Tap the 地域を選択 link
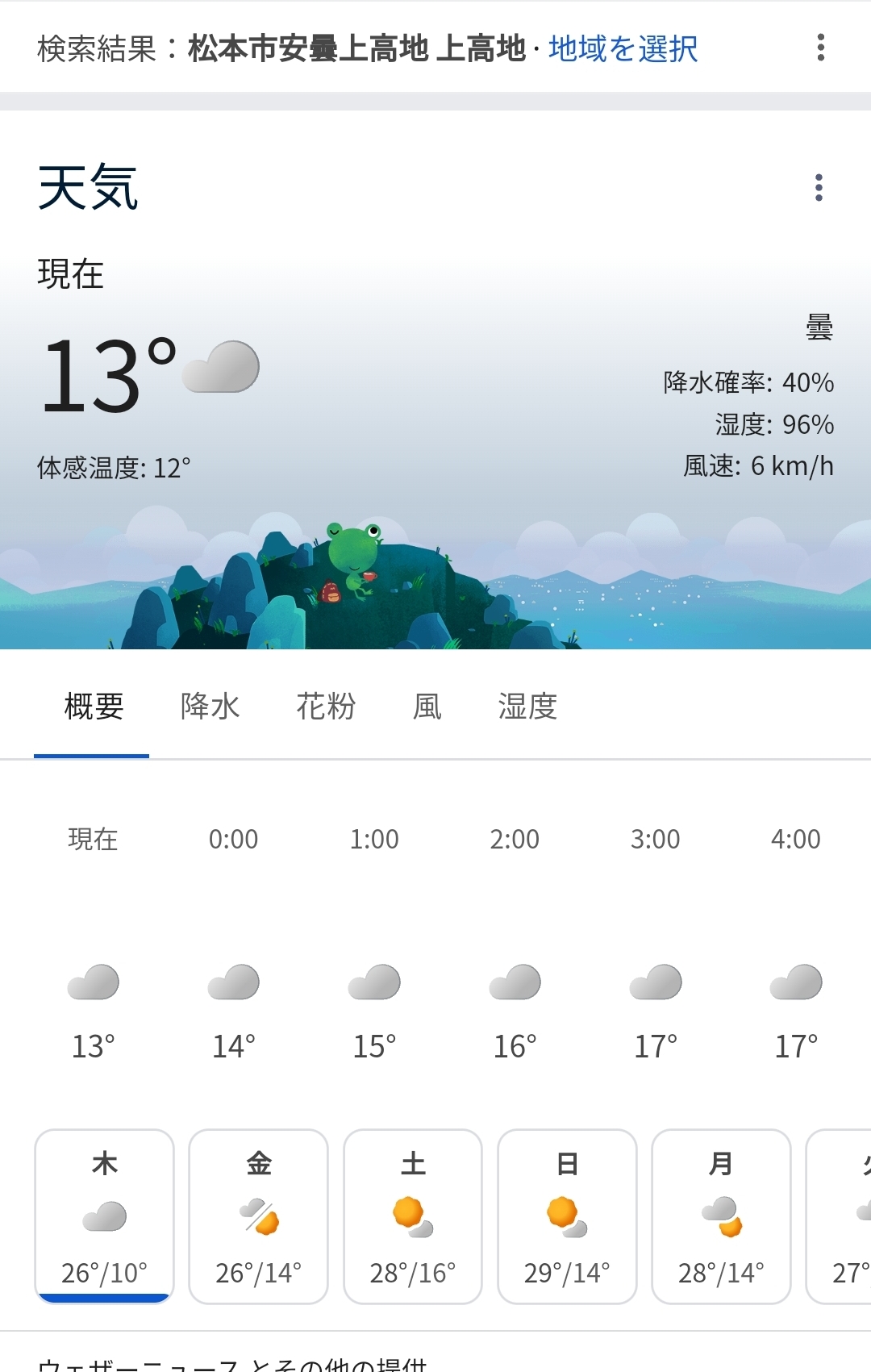 [x=623, y=49]
